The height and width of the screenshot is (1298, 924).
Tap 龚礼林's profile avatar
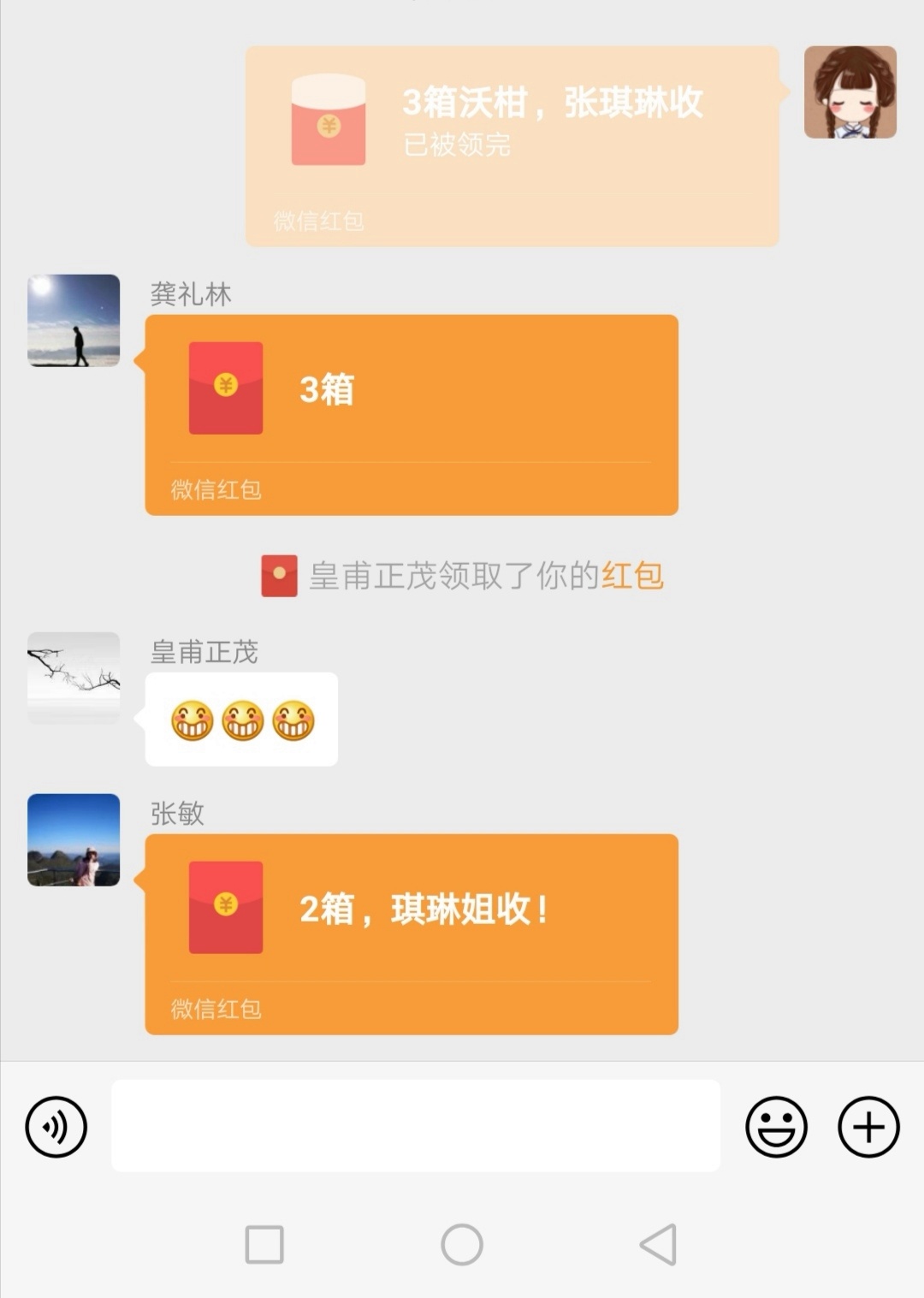click(73, 321)
